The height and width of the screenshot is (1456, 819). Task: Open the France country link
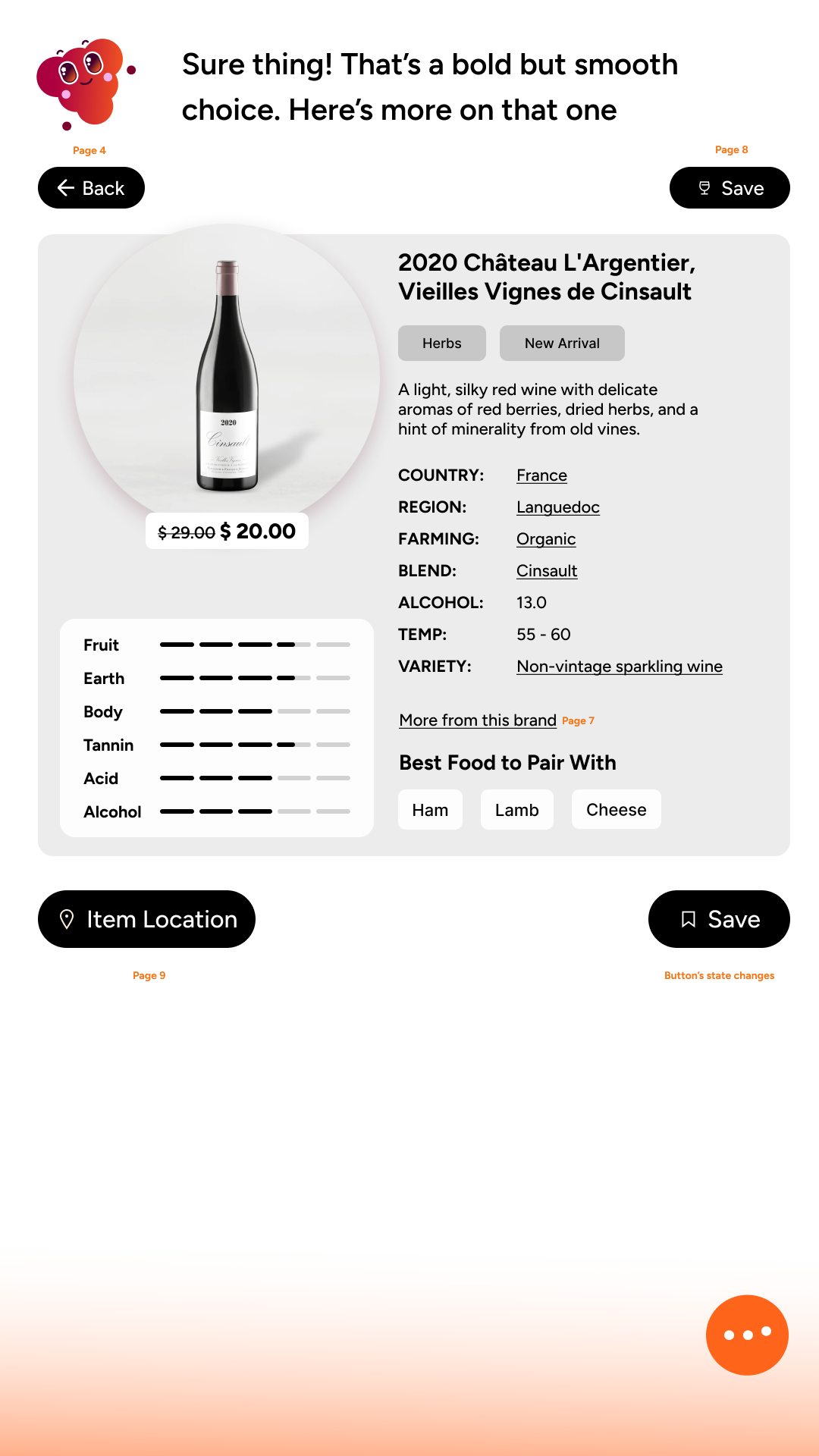(x=541, y=475)
